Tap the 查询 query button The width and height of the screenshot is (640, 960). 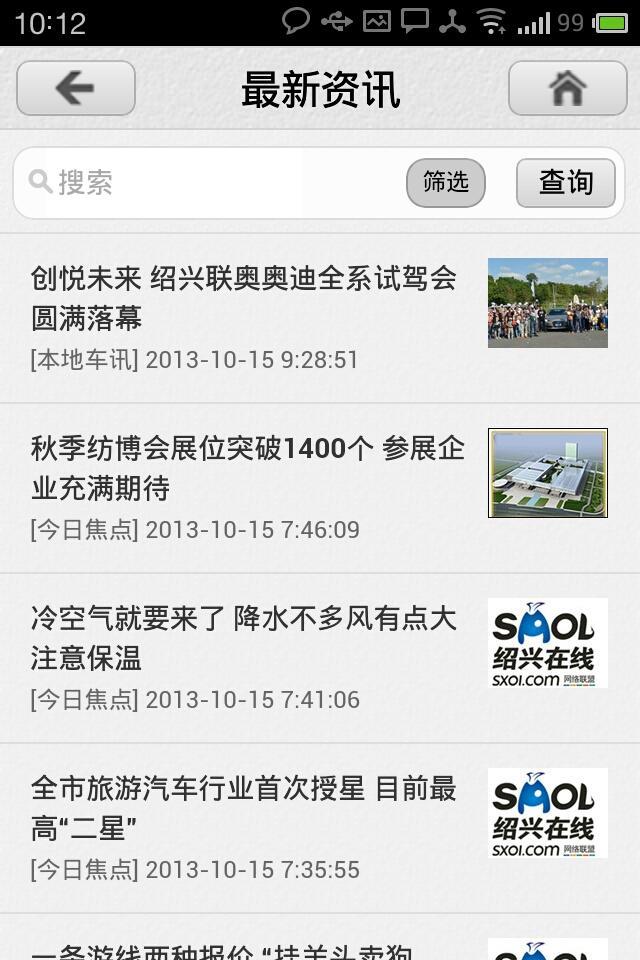point(565,183)
